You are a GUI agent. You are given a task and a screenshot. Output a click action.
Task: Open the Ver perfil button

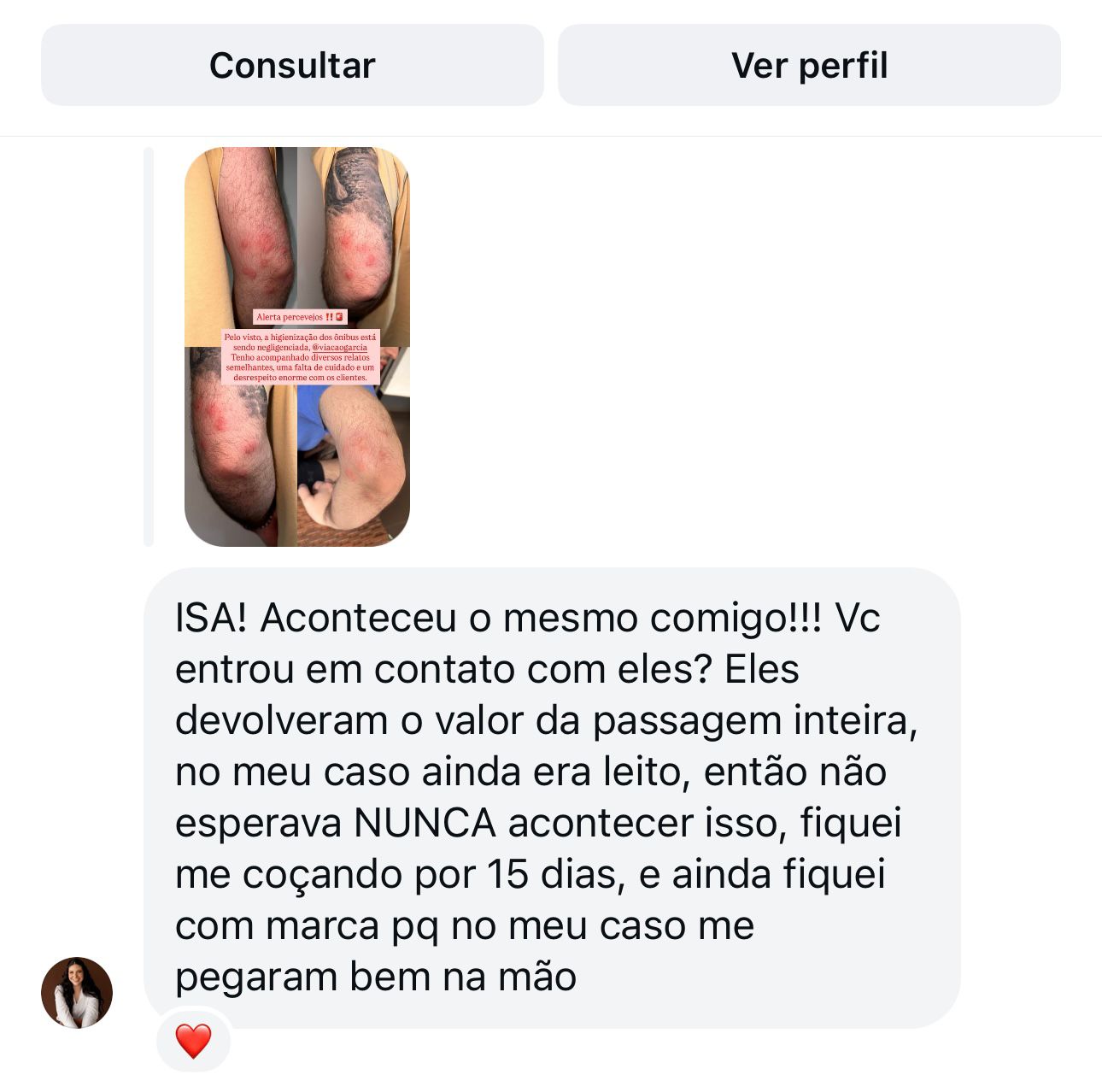coord(809,65)
